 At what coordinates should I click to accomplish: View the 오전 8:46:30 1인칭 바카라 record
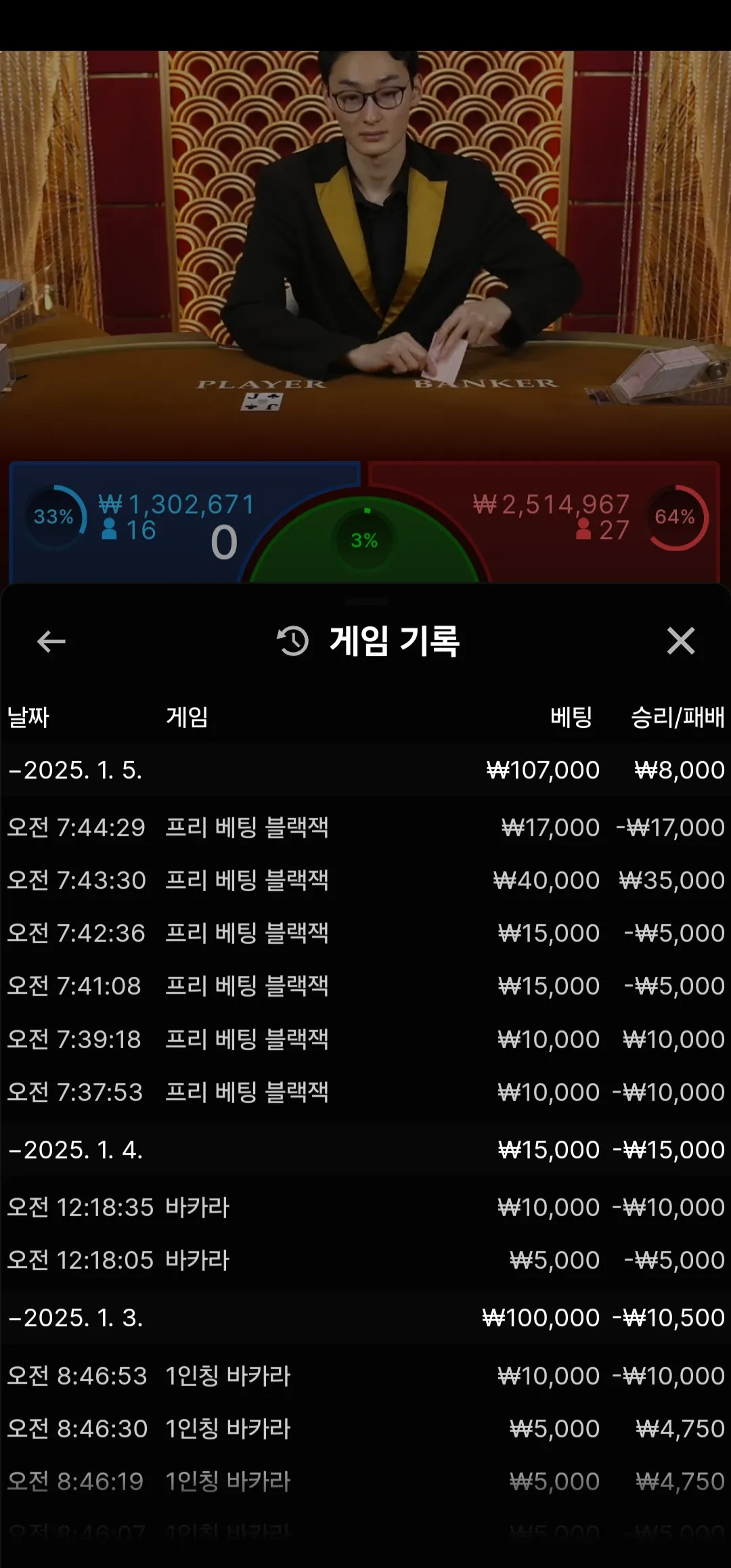coord(365,1429)
